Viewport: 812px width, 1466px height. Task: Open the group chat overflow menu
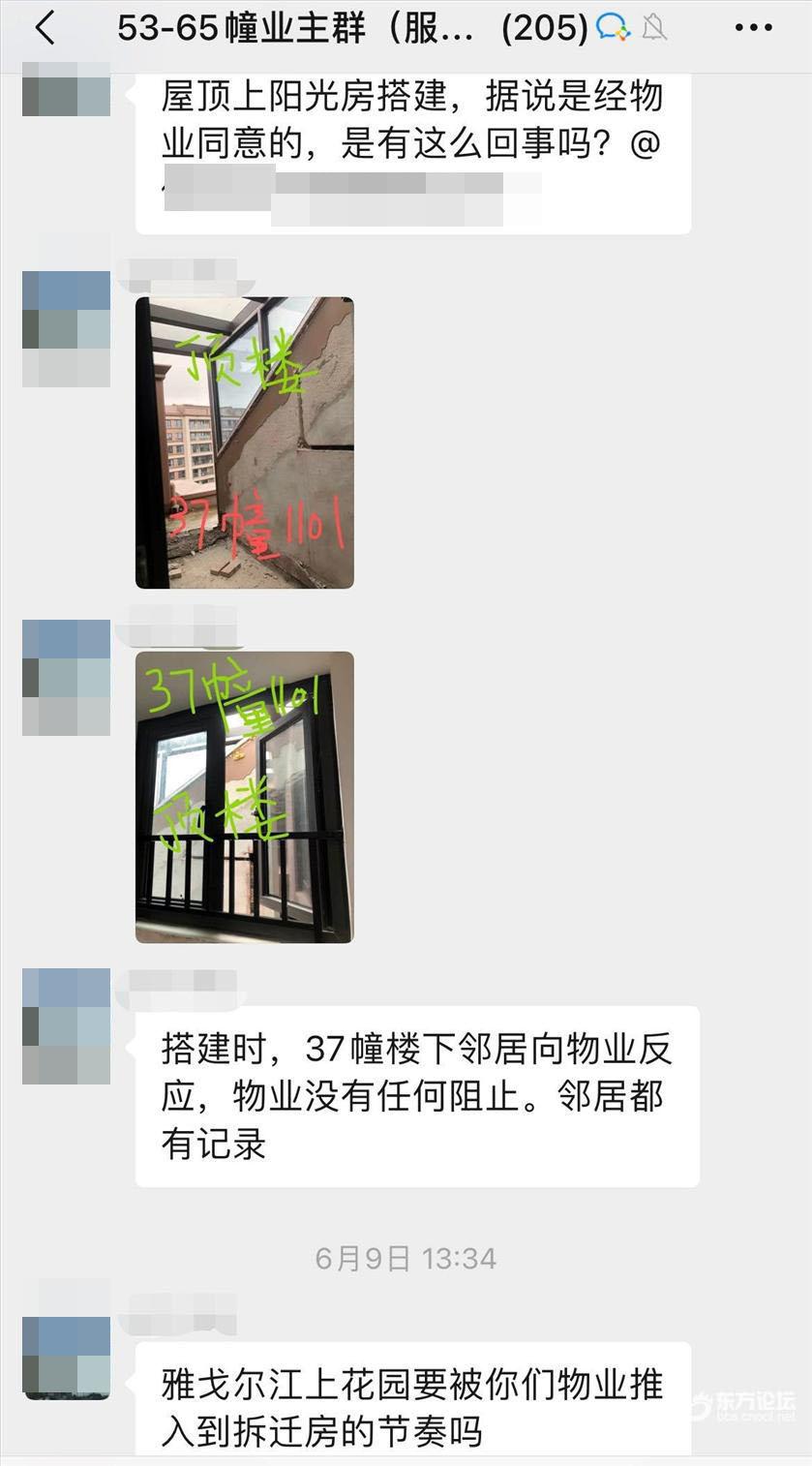(753, 29)
